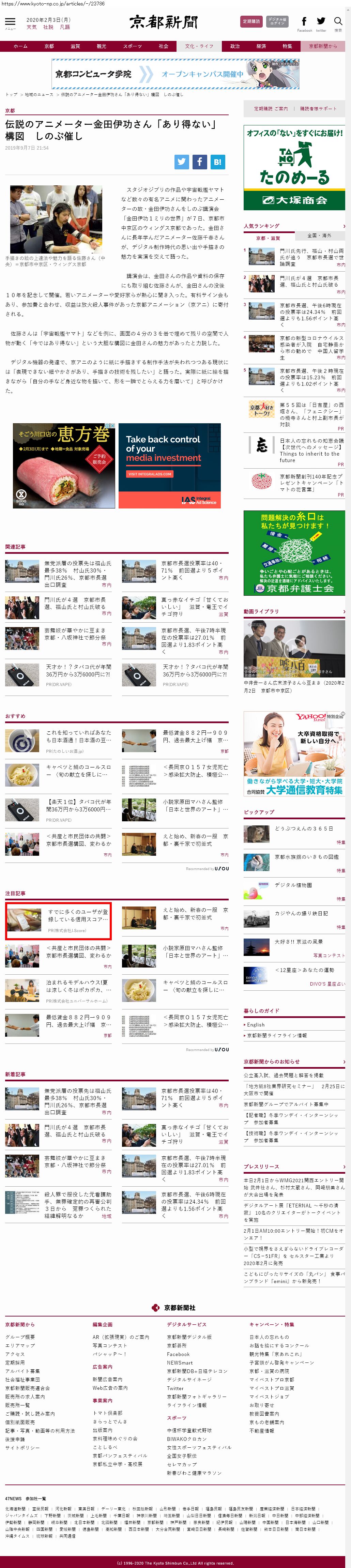This screenshot has width=351, height=1568.
Task: Open footer link グループ概要
Action: tap(20, 1337)
